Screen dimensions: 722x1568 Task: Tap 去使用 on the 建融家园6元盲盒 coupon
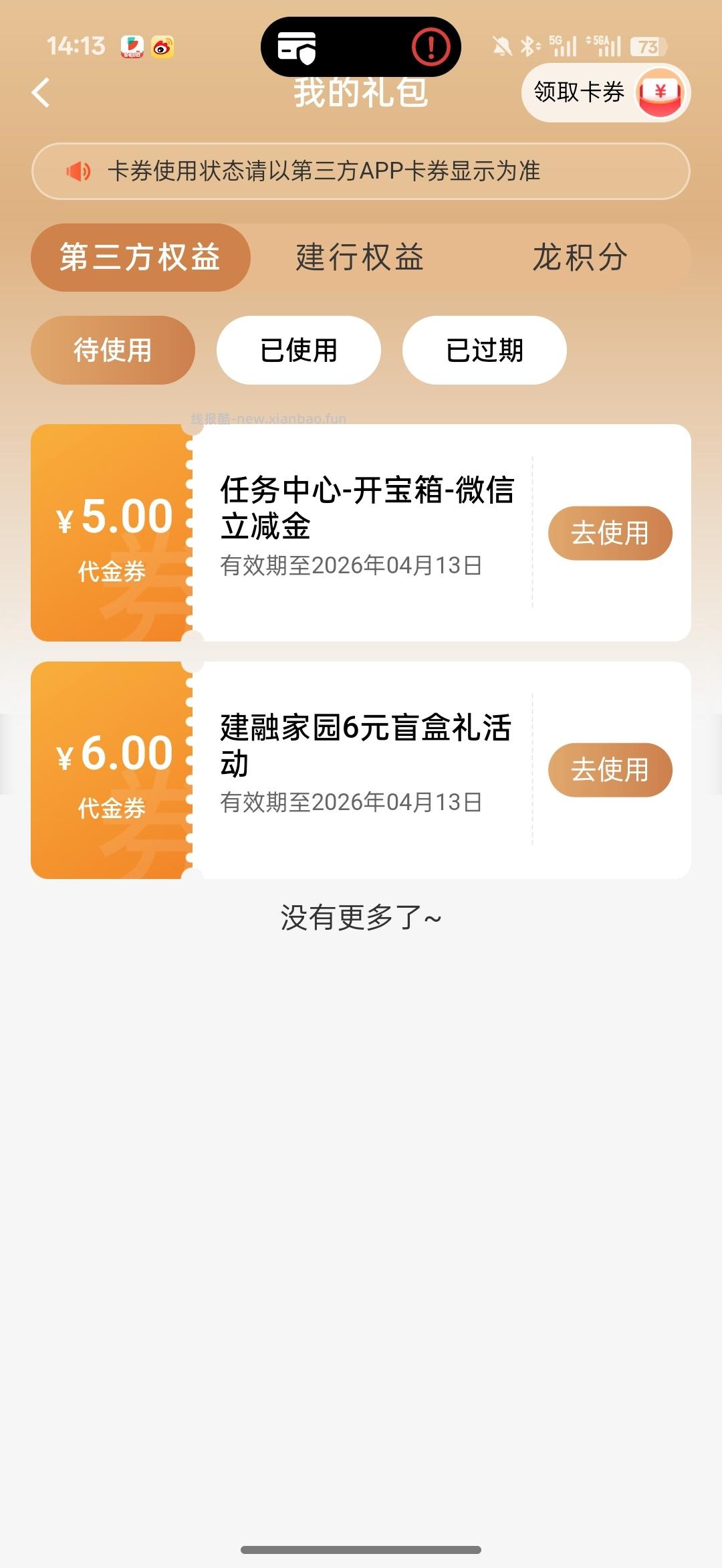coord(609,771)
